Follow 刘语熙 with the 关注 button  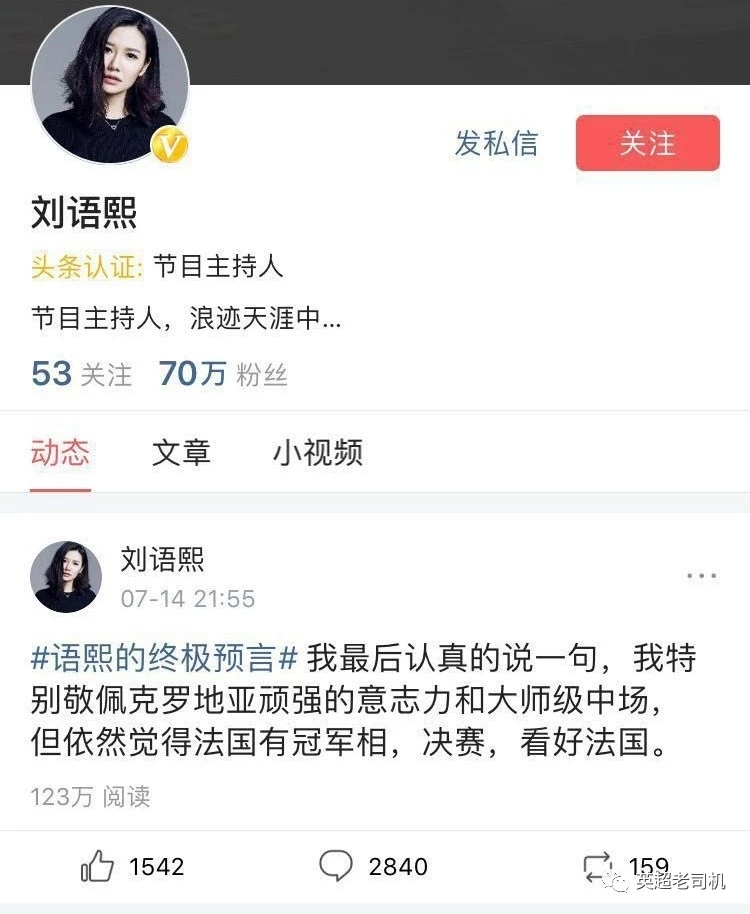point(647,143)
